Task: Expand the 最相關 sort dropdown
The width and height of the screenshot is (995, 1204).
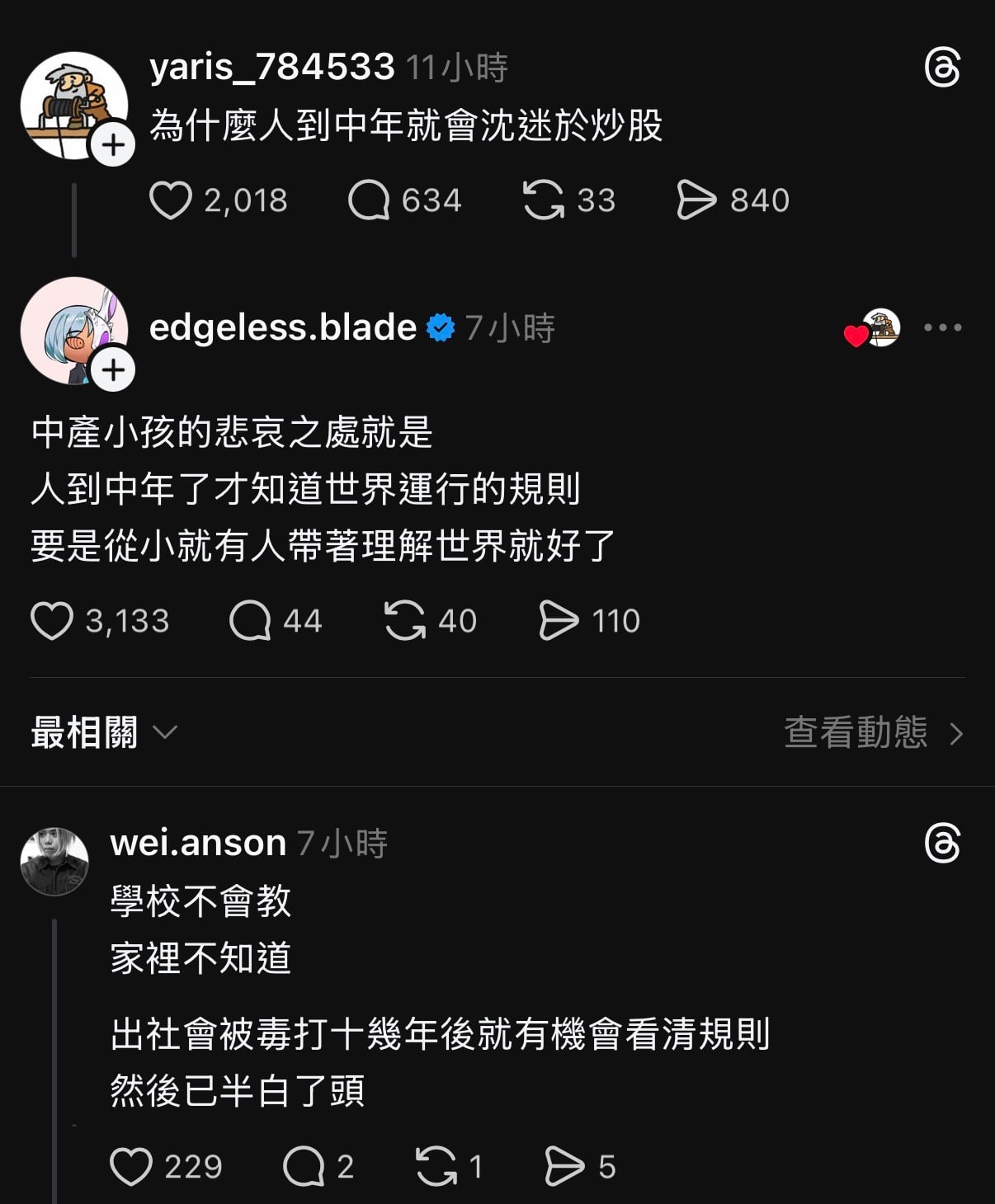Action: [104, 732]
